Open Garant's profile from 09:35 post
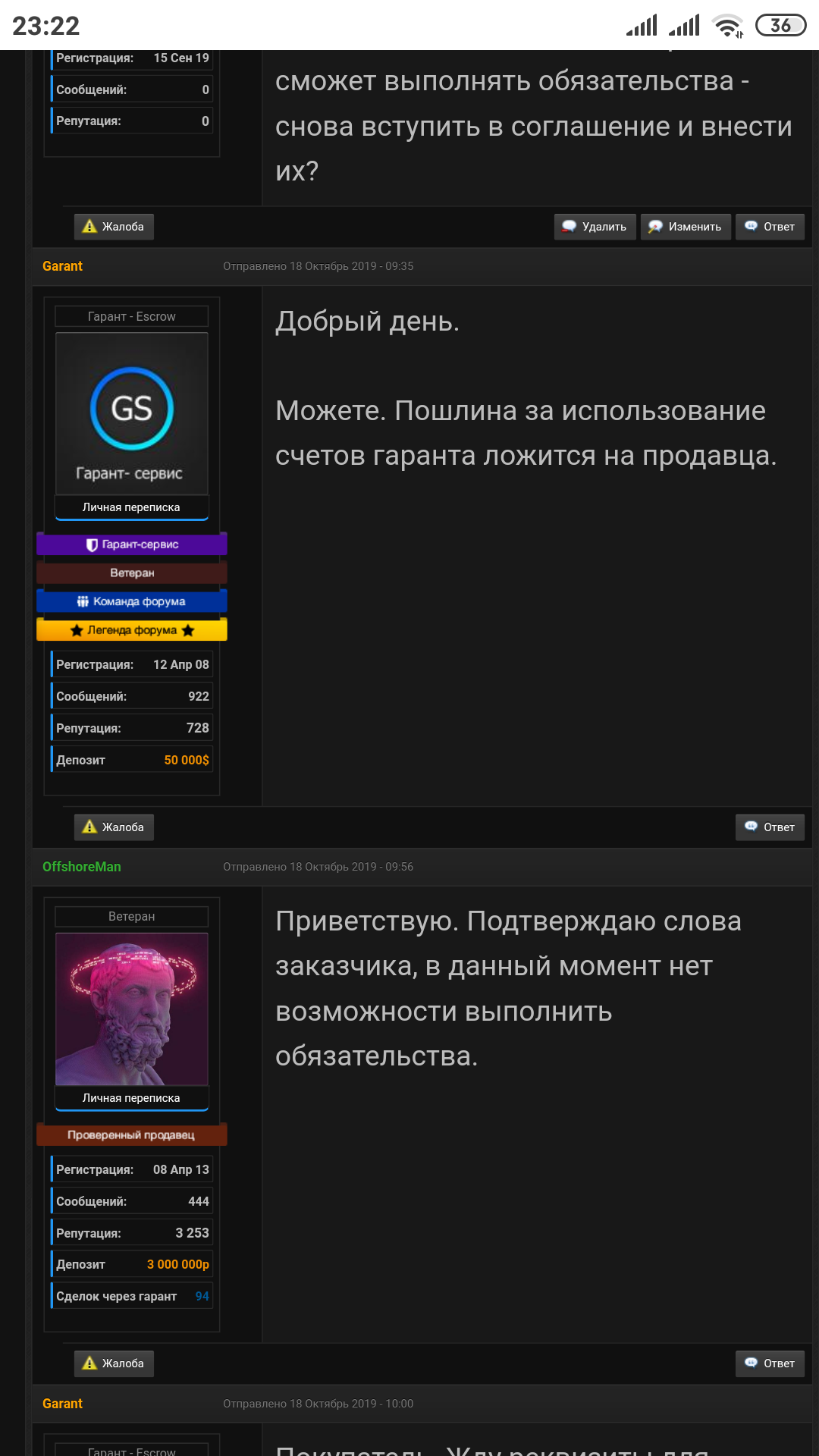 coord(62,266)
